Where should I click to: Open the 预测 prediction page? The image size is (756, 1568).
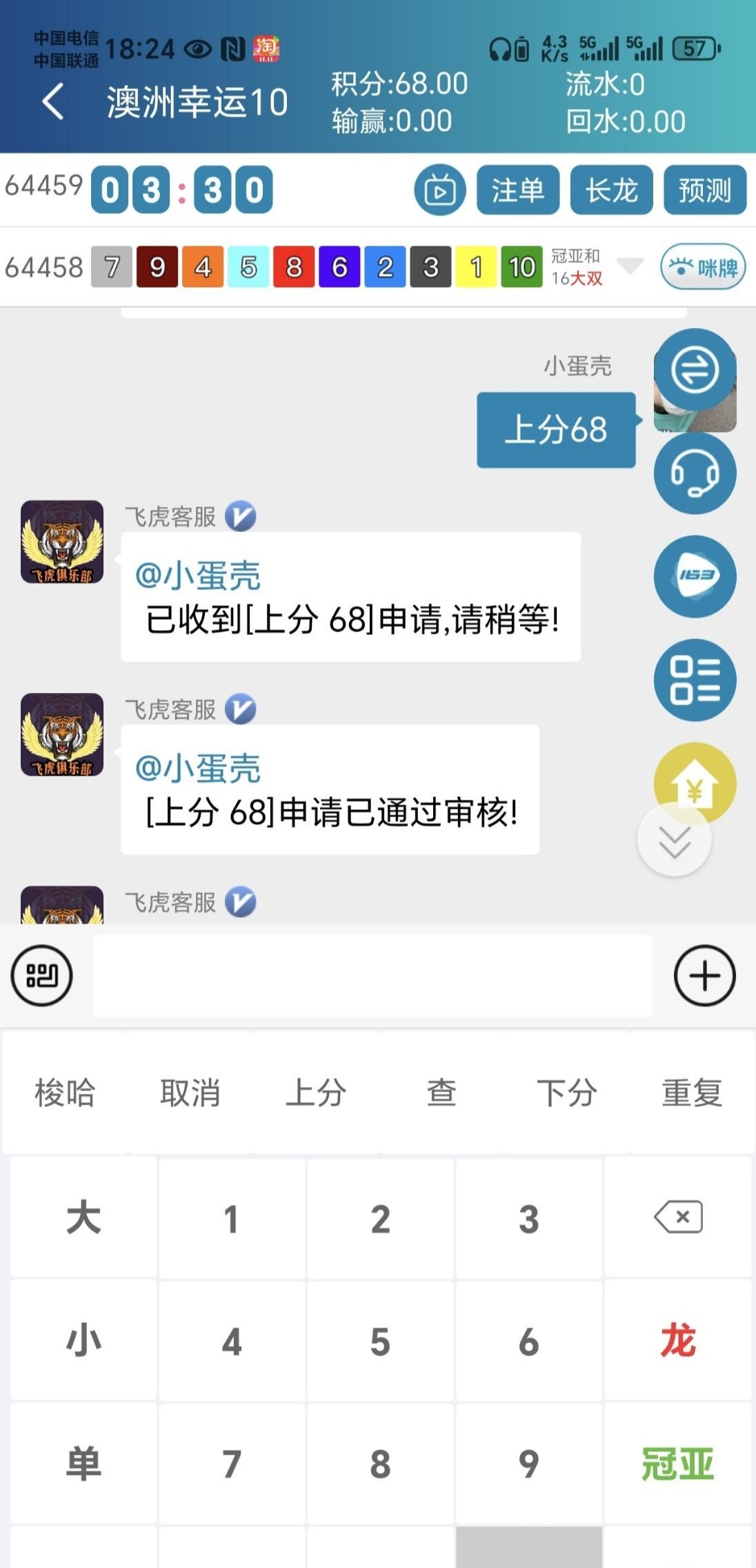[704, 190]
